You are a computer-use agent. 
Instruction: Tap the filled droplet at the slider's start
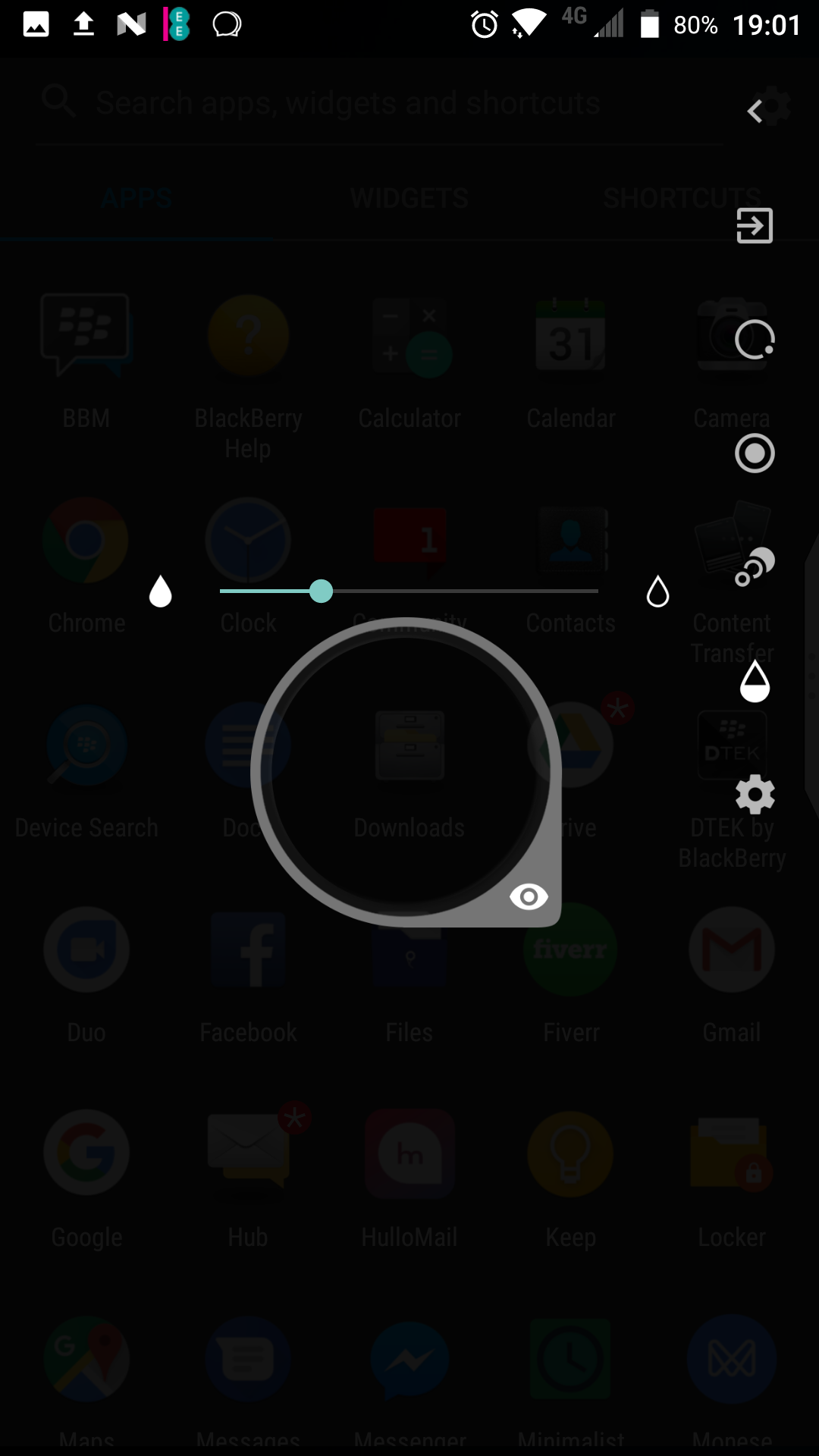pos(161,591)
